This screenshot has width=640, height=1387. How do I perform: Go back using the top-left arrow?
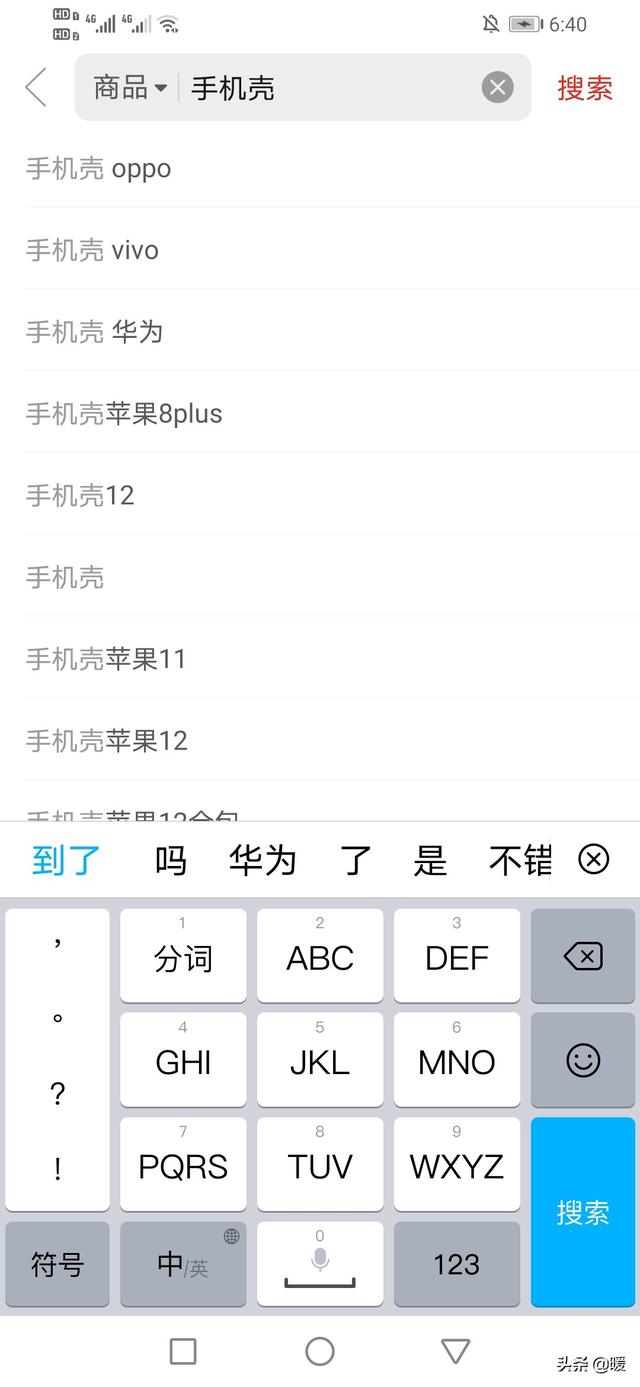[37, 88]
